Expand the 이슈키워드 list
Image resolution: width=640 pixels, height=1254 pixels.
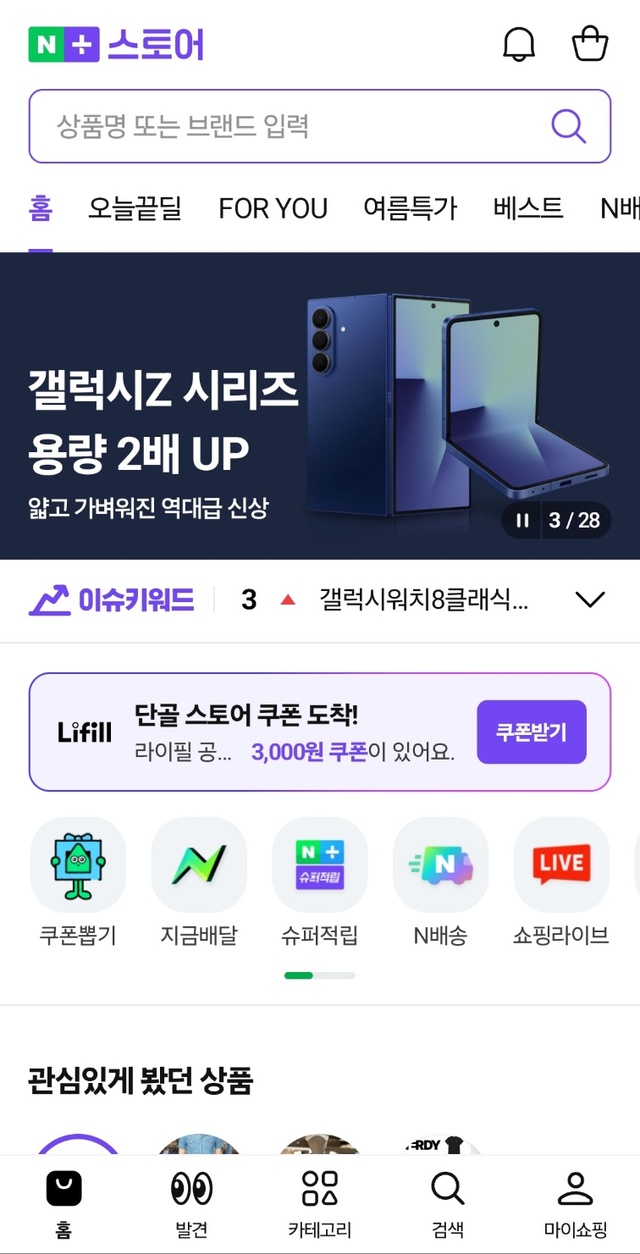(x=590, y=600)
